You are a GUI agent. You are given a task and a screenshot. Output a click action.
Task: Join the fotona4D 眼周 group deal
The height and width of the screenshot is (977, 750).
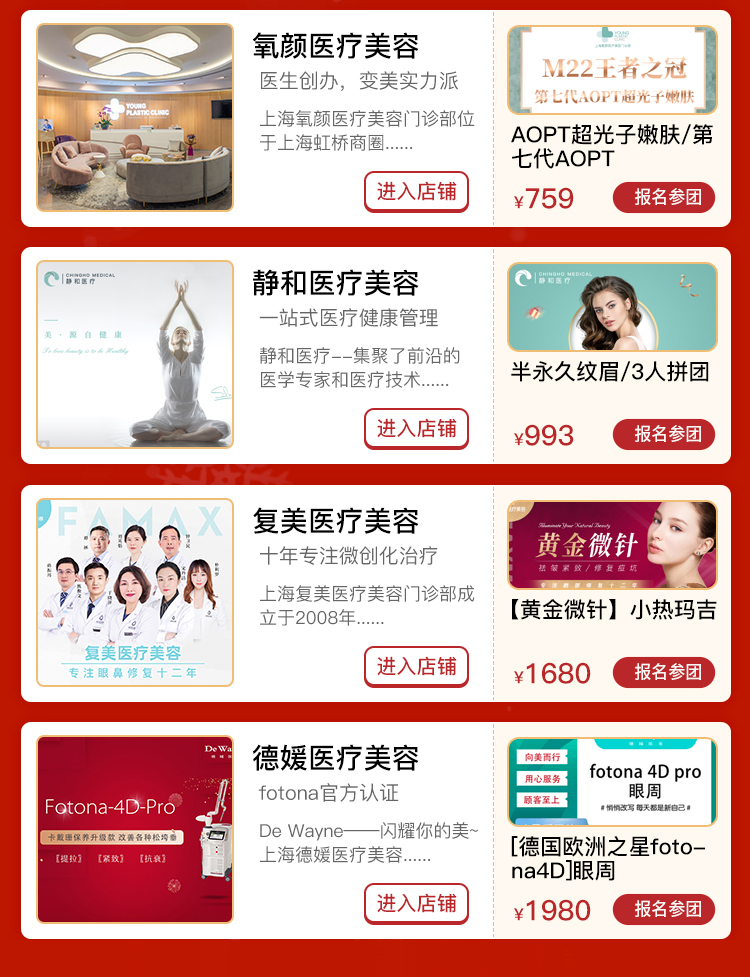click(663, 909)
